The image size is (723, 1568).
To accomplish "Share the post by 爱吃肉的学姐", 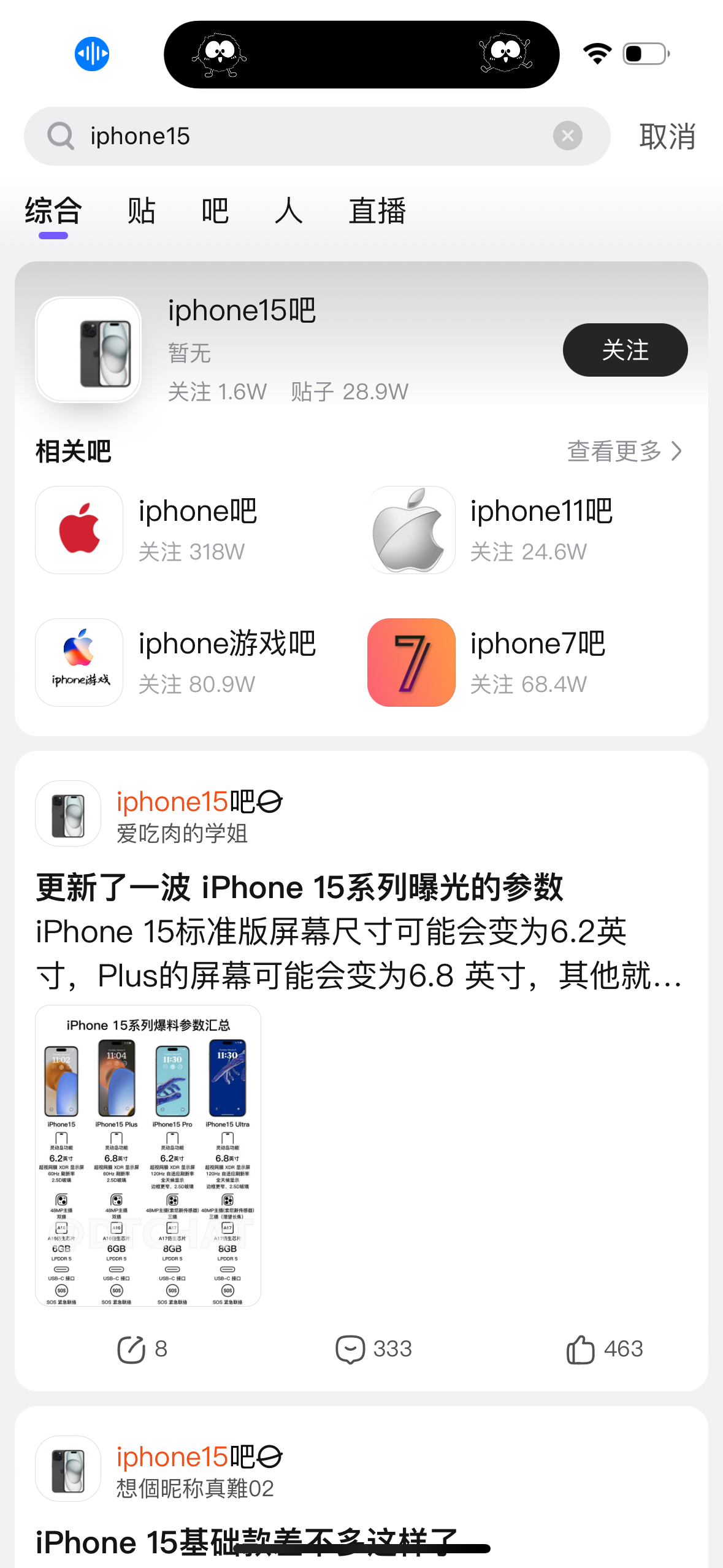I will pos(142,1349).
